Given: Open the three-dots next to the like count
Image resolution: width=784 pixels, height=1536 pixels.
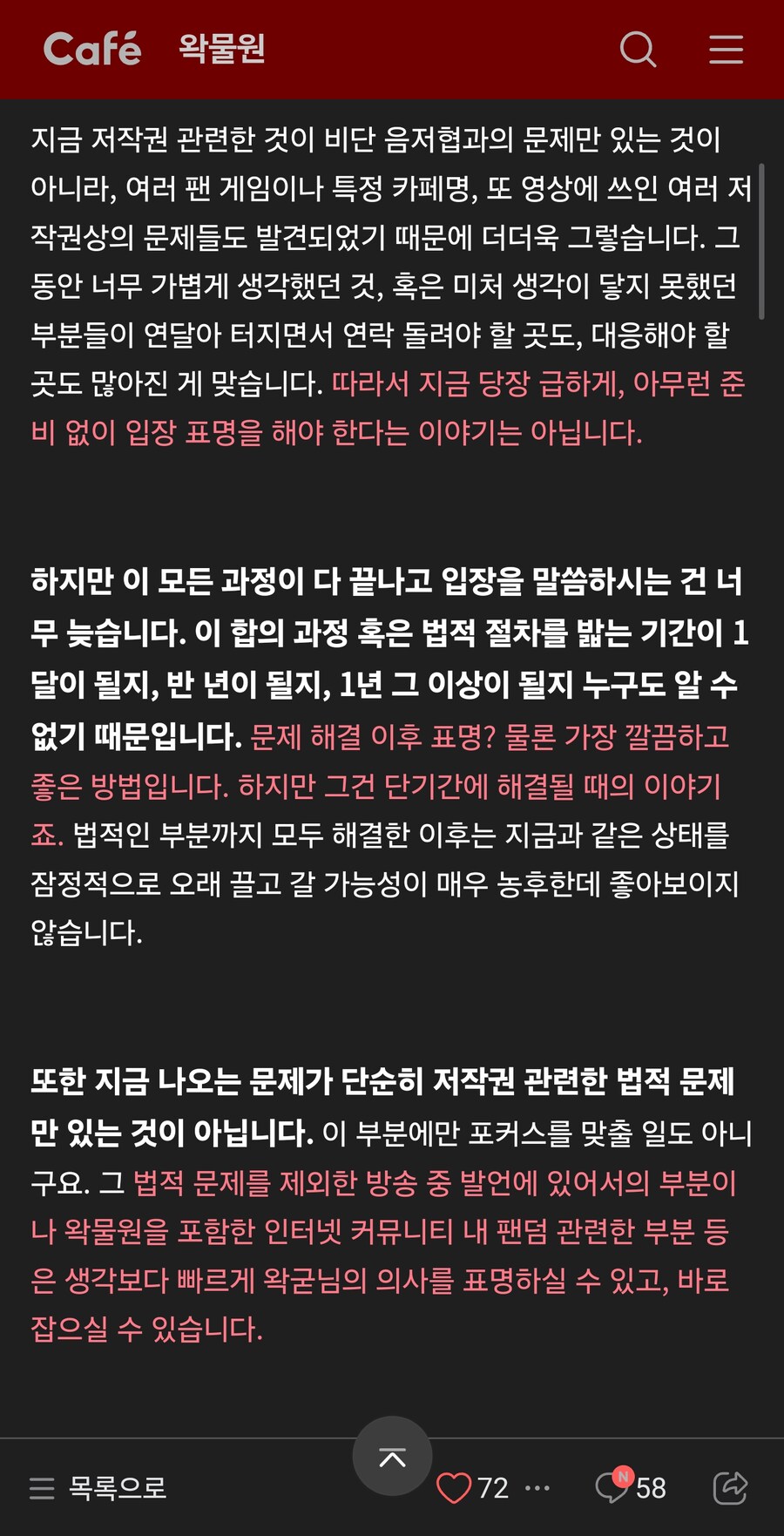Looking at the screenshot, I should [x=537, y=1487].
